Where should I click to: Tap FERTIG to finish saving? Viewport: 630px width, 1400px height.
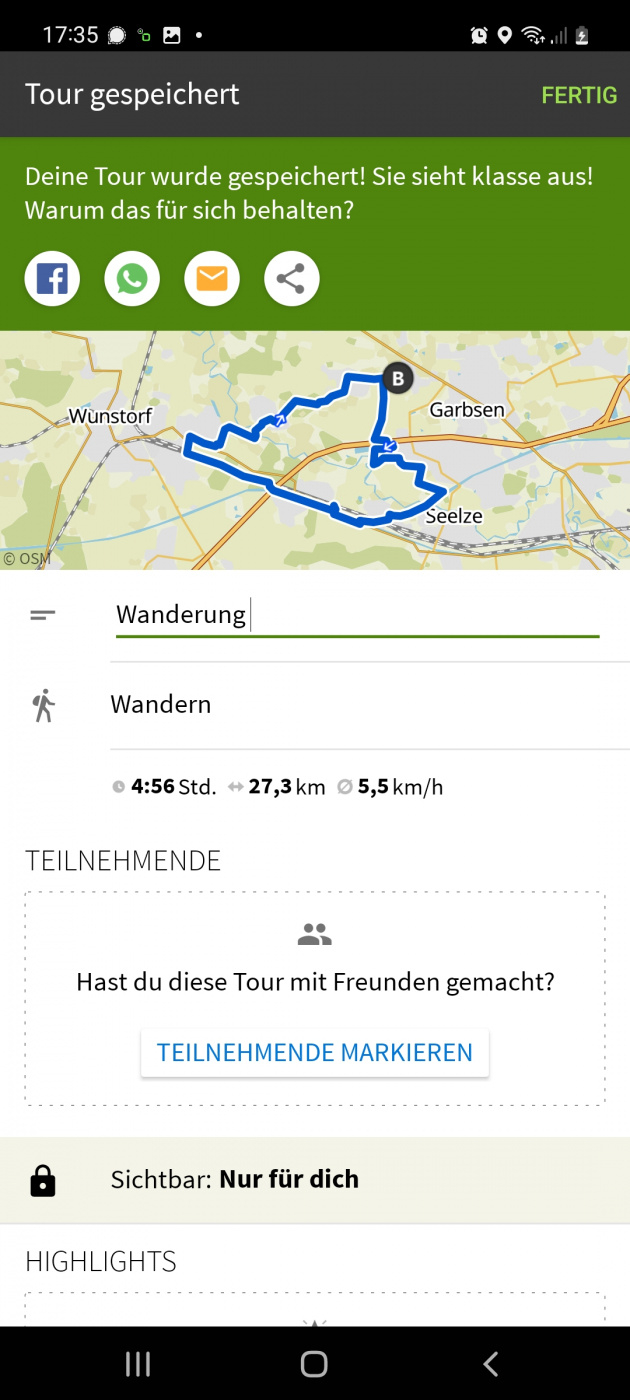pyautogui.click(x=578, y=95)
